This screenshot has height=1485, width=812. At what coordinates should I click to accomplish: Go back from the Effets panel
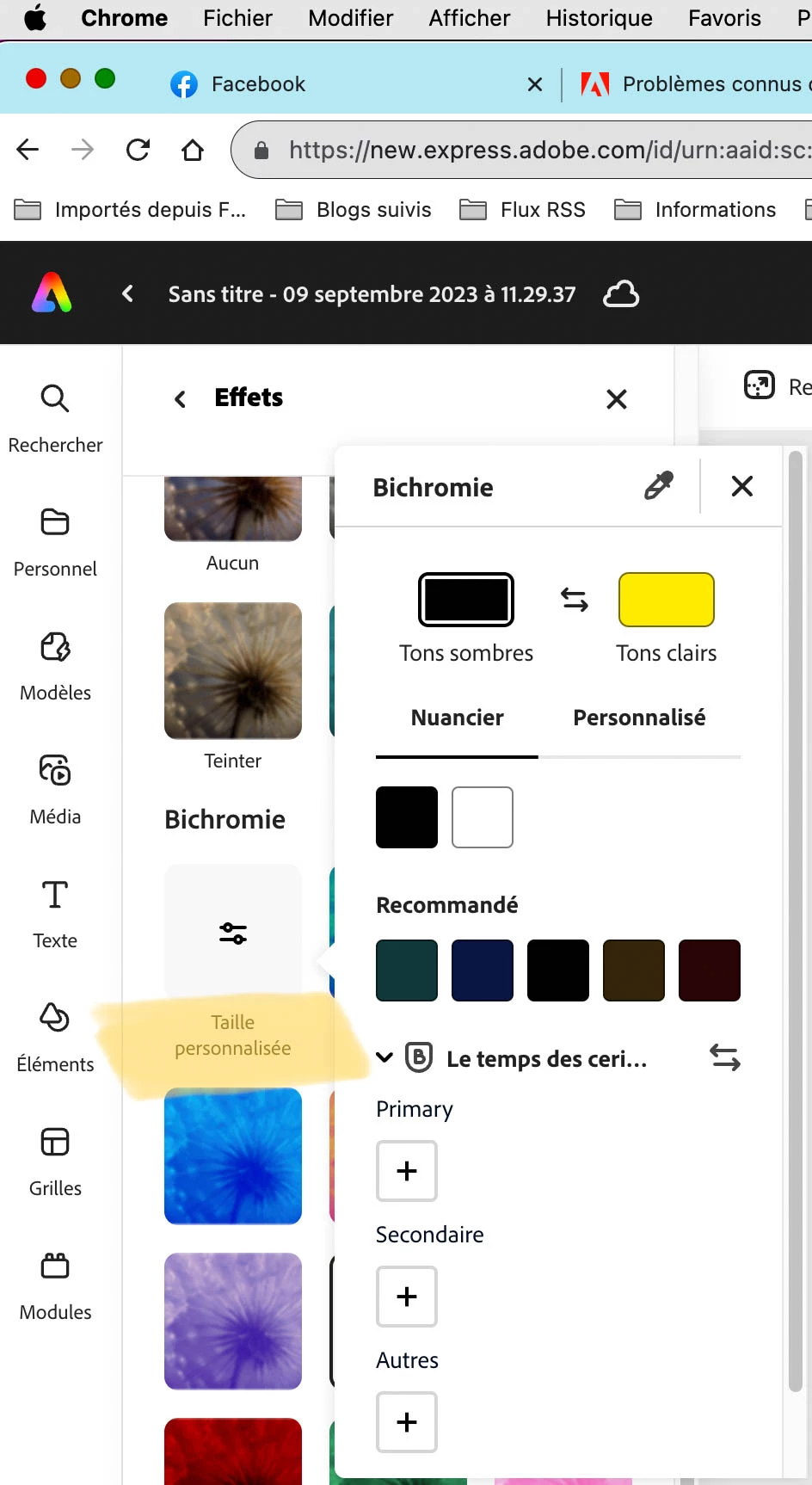pos(180,399)
